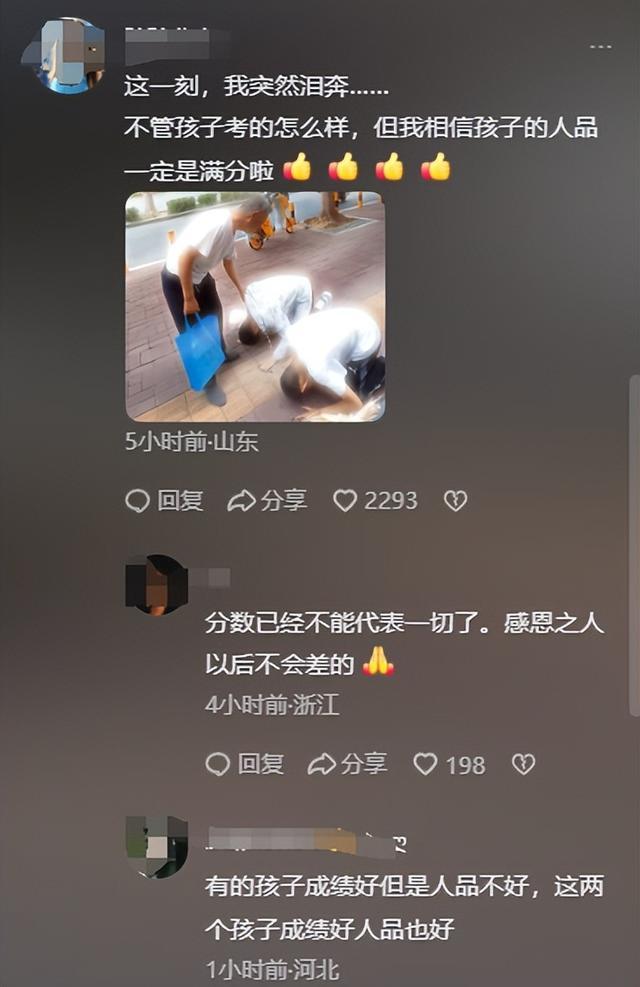The width and height of the screenshot is (640, 987).
Task: Share the Shandong comment
Action: click(x=267, y=500)
